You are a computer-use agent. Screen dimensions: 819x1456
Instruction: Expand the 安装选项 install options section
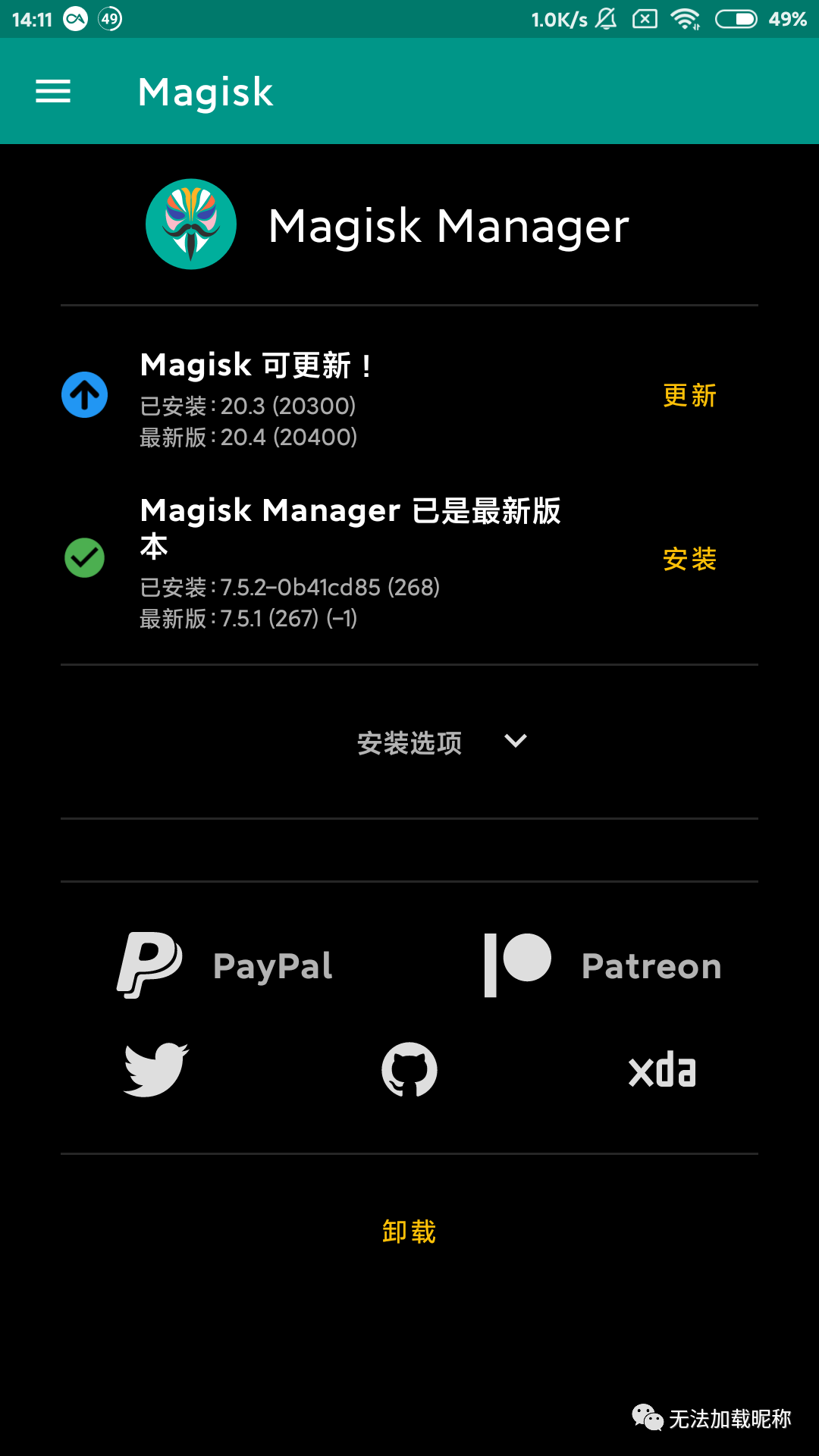409,742
